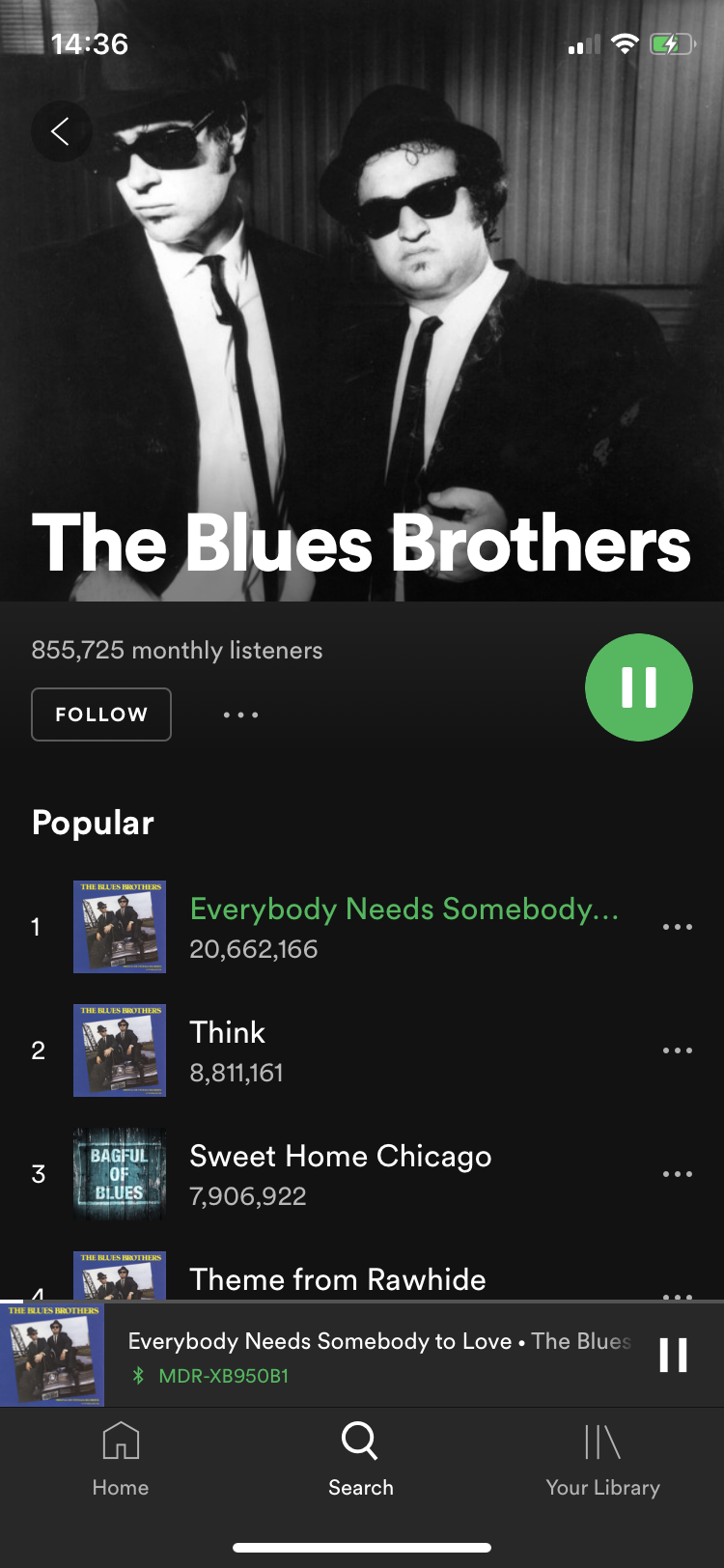Switch to Your Library tab
The image size is (724, 1568).
(602, 1458)
